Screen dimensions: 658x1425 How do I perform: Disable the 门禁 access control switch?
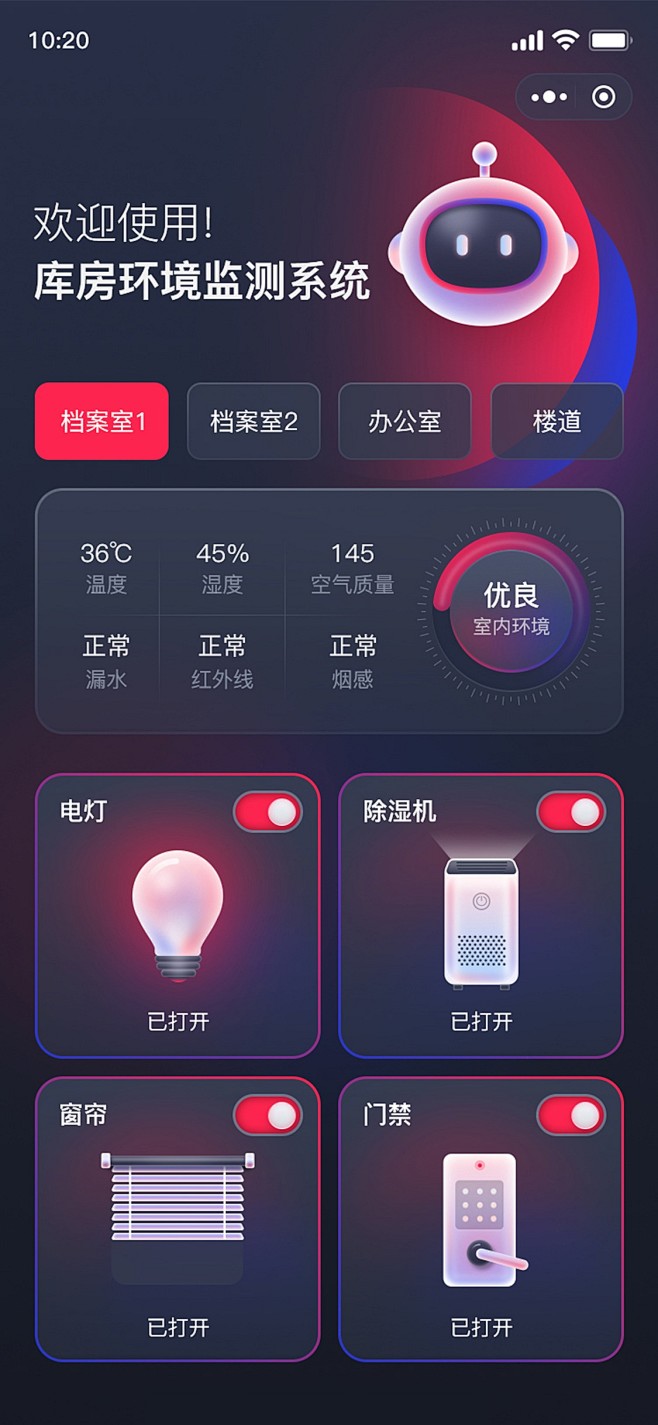click(x=571, y=1115)
